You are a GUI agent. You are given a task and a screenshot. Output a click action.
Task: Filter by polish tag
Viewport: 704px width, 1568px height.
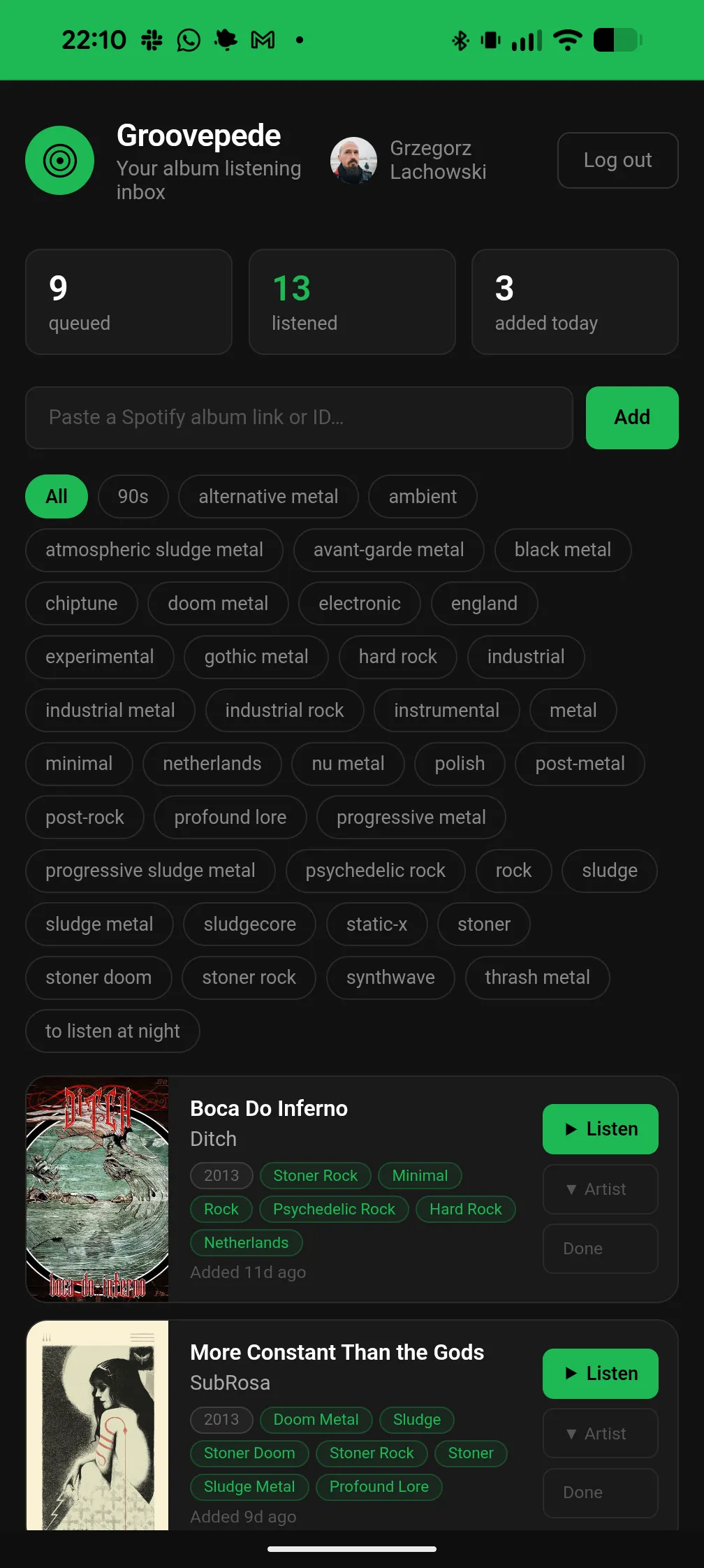pyautogui.click(x=460, y=764)
